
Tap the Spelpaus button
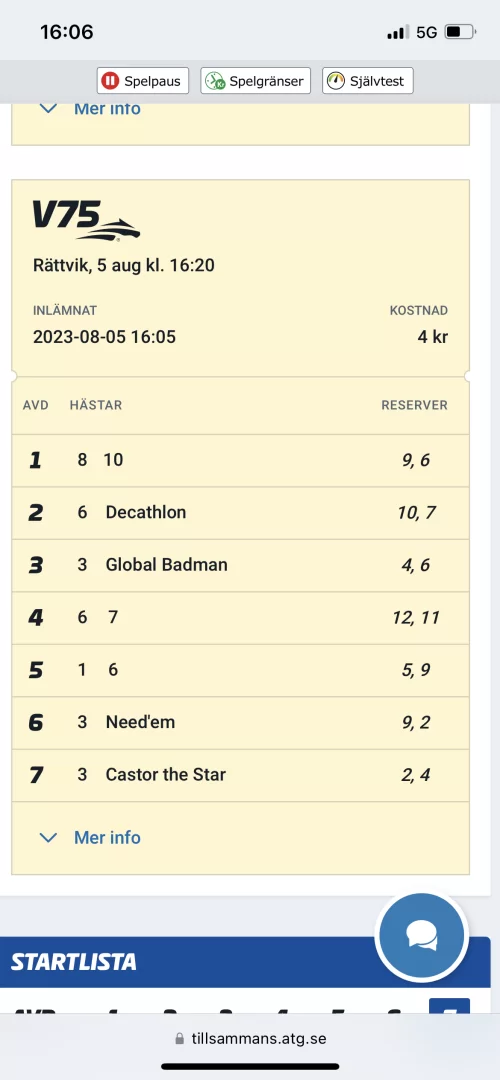(x=143, y=81)
